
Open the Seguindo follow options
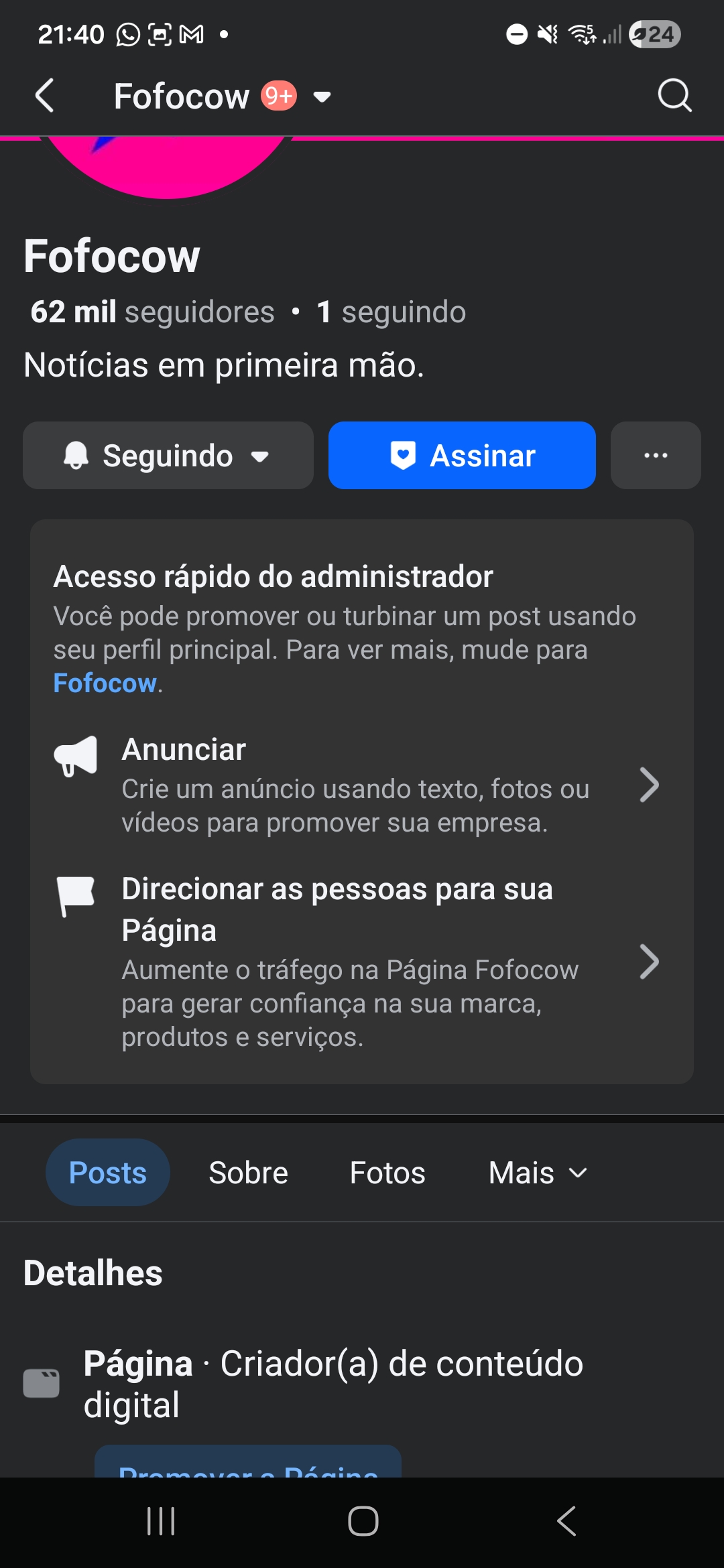click(x=168, y=456)
